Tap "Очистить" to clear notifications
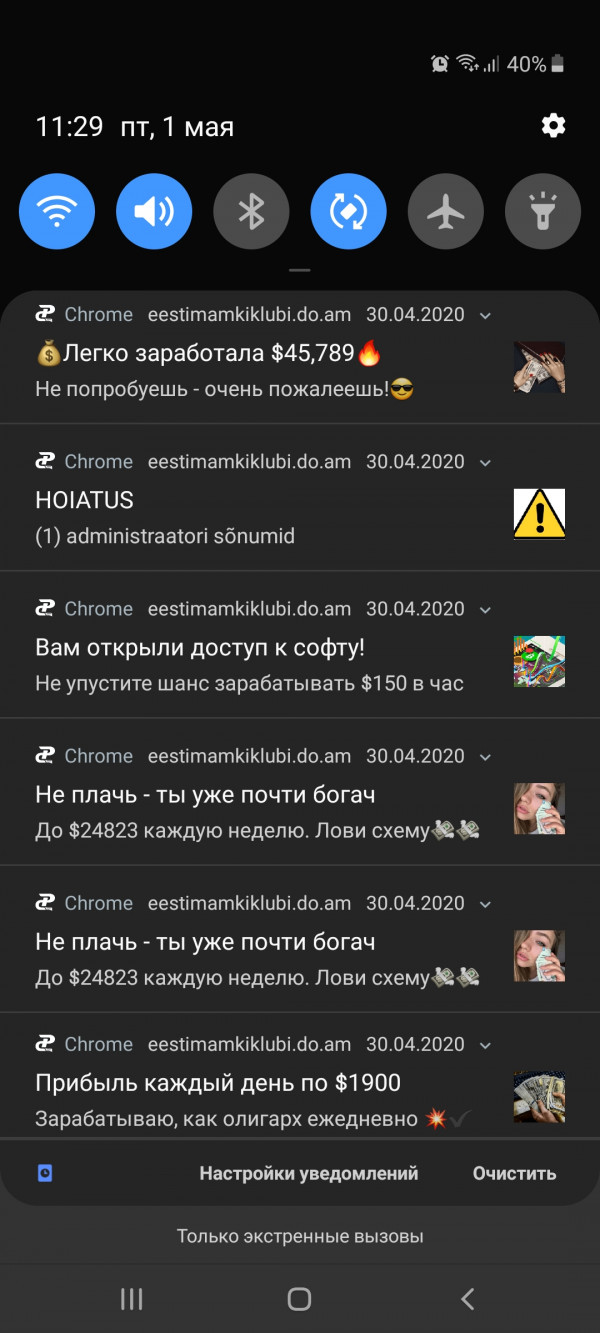600x1333 pixels. (514, 1174)
